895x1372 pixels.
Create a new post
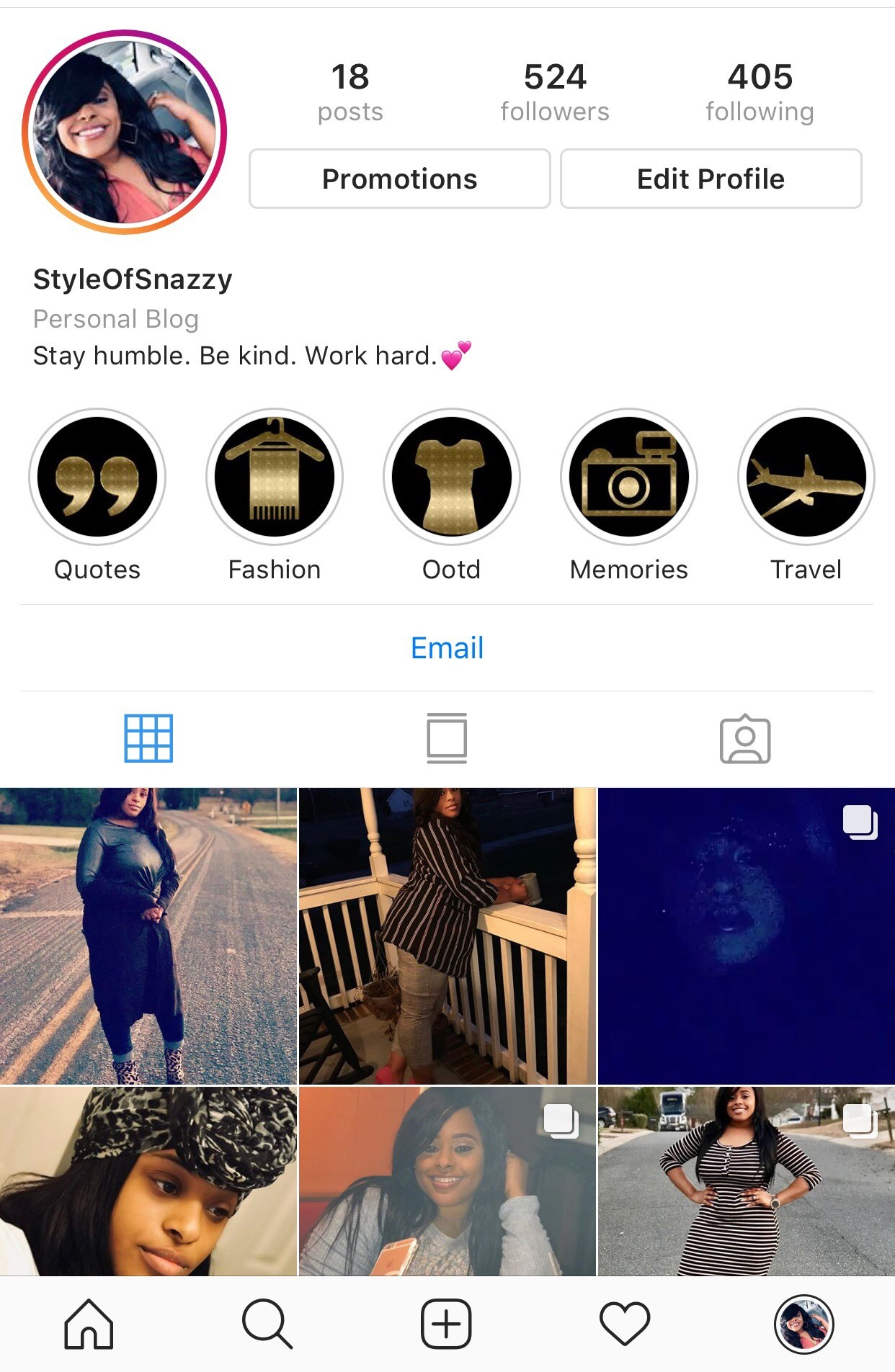[x=446, y=1324]
